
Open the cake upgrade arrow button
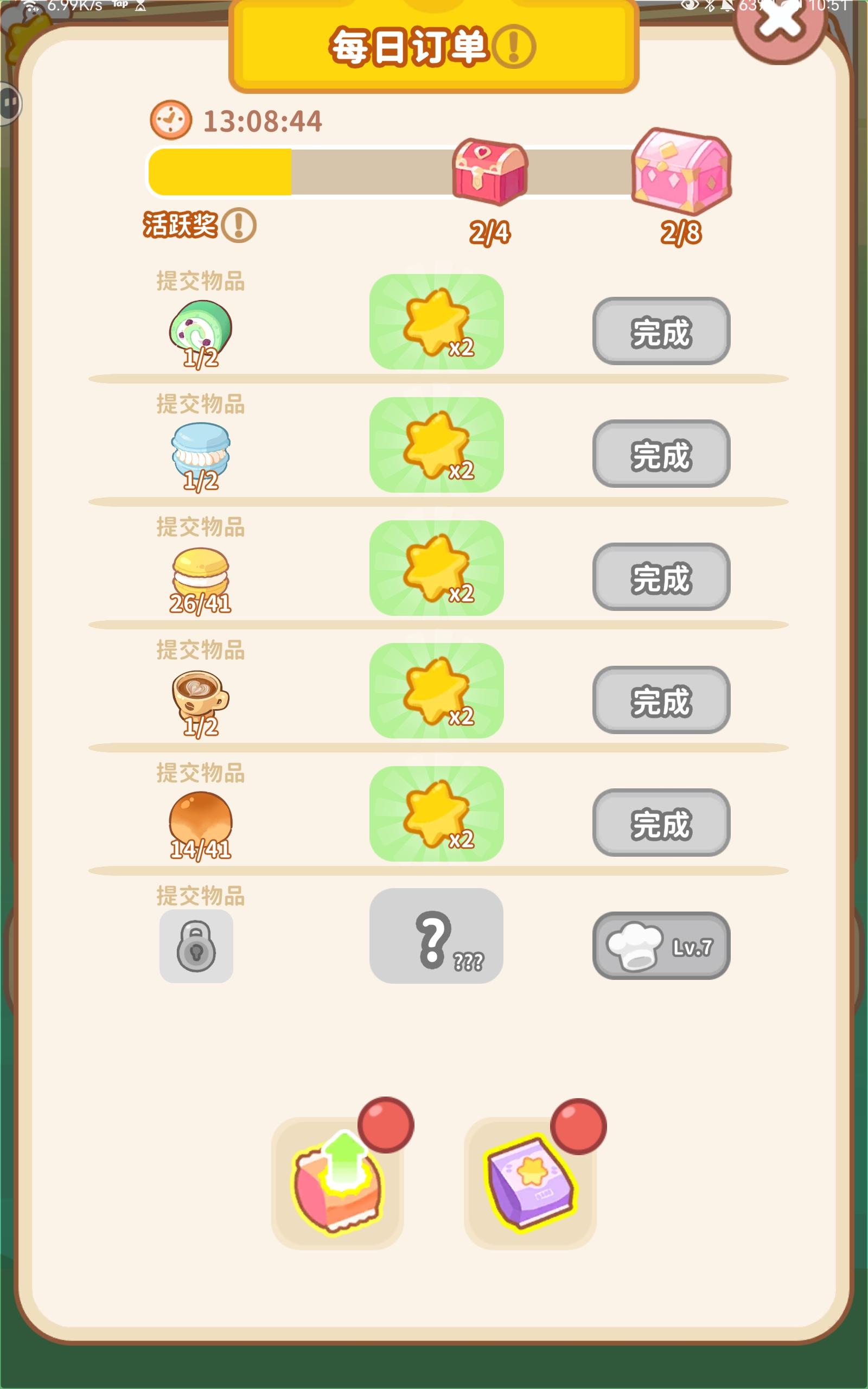pyautogui.click(x=337, y=1183)
